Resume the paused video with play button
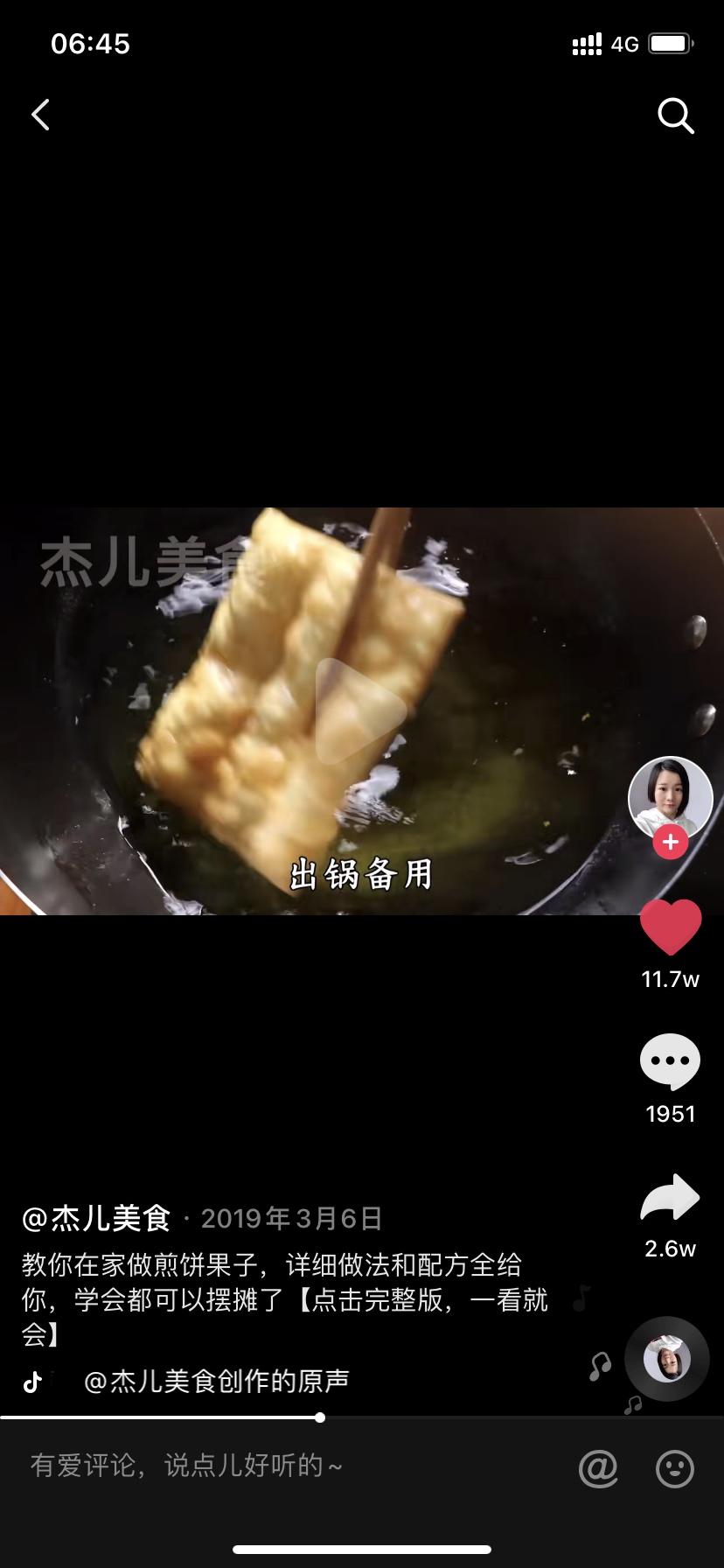The image size is (724, 1568). coord(360,711)
